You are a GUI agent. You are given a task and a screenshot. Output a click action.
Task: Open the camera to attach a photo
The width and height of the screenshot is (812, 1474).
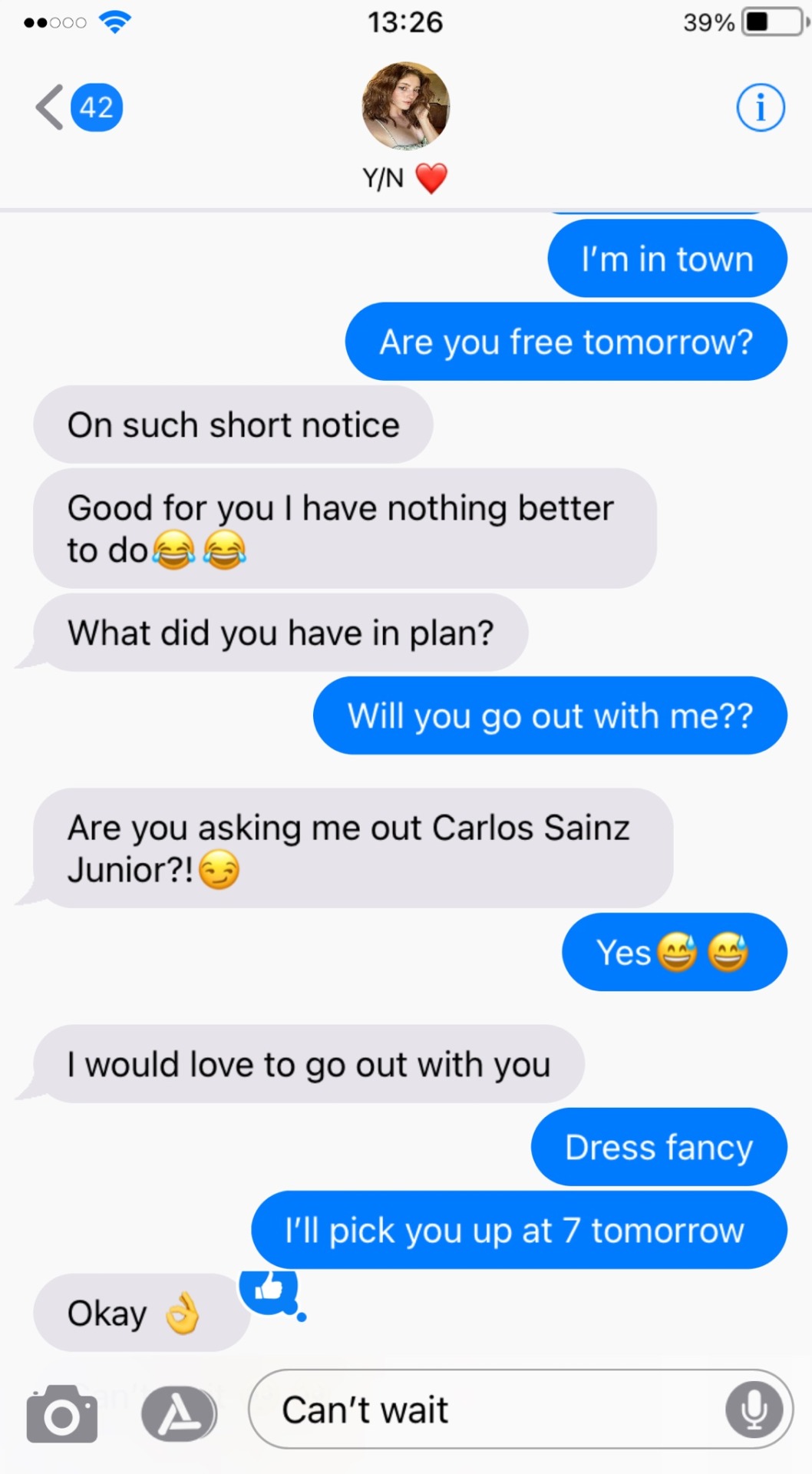click(x=61, y=1413)
